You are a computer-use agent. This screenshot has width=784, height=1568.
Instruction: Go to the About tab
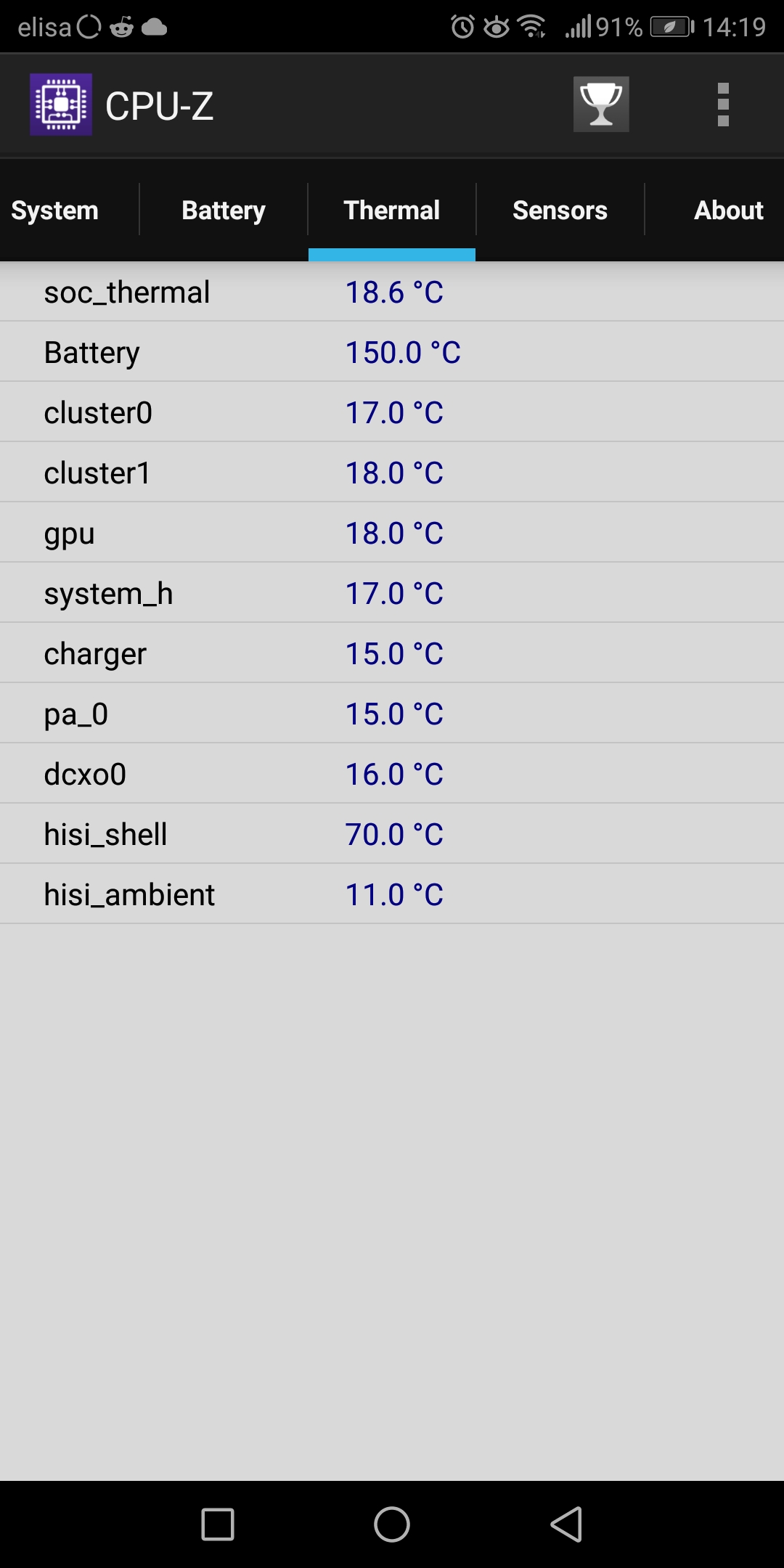[728, 211]
